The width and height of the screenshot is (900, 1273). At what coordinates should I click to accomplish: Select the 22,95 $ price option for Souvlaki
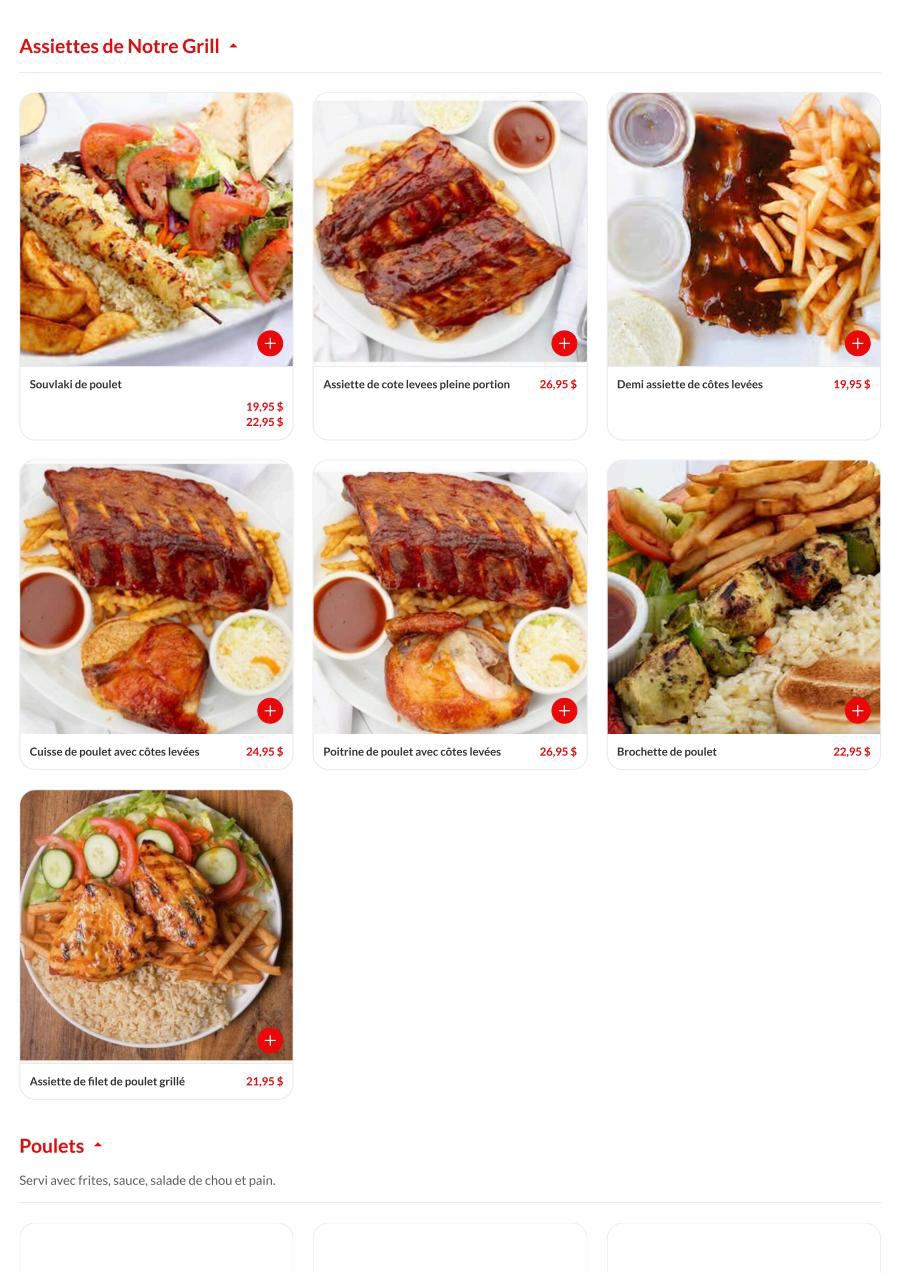(264, 421)
